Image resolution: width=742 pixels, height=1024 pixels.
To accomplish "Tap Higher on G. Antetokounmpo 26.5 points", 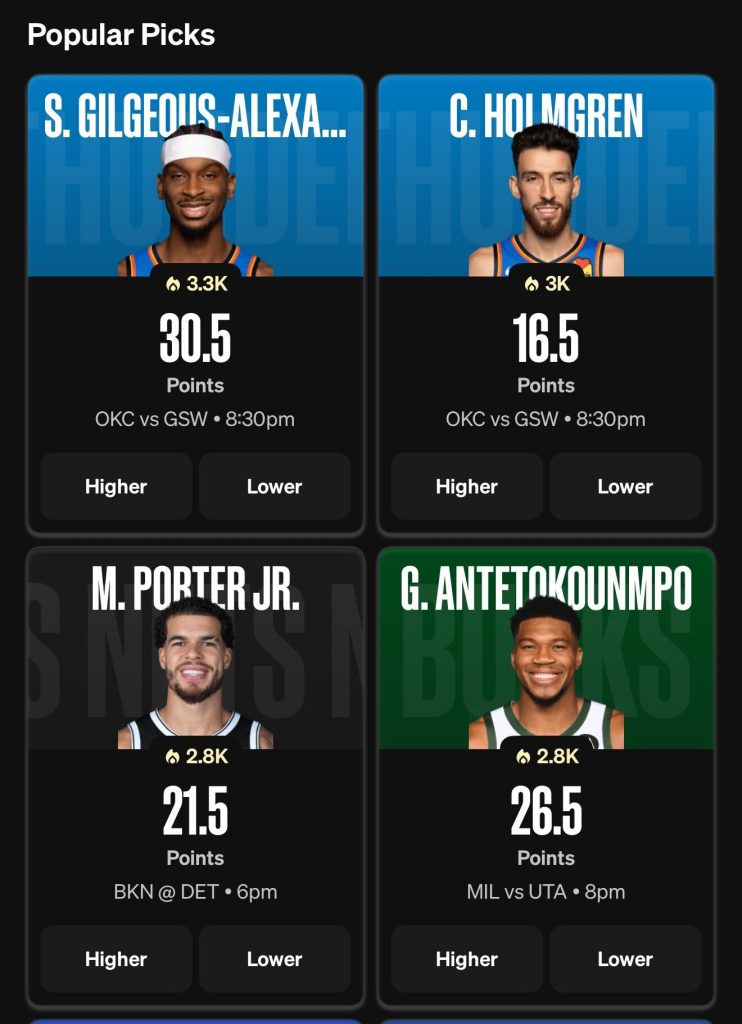I will (466, 958).
